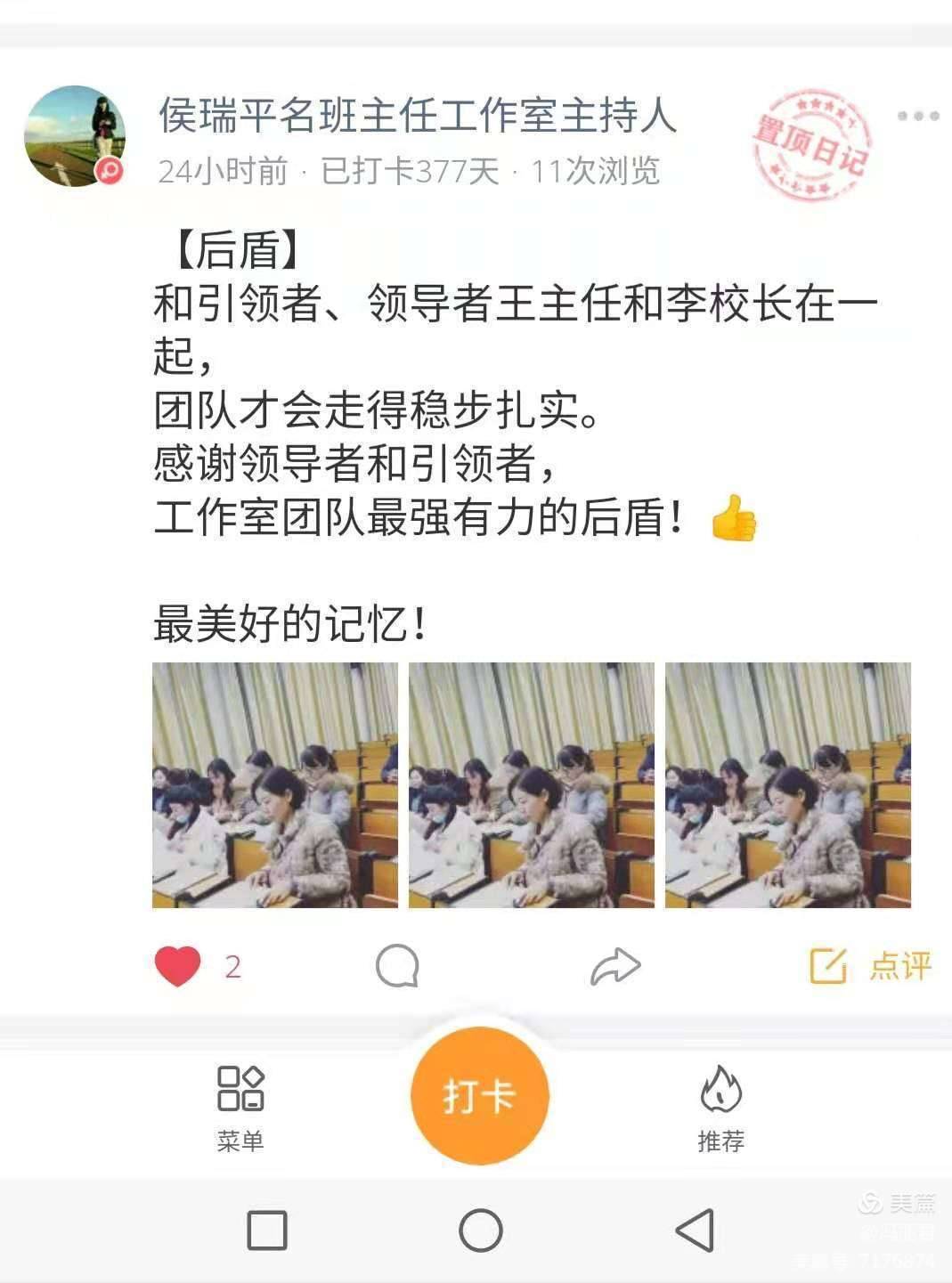
Task: Like the post with the heart icon
Action: pyautogui.click(x=178, y=966)
